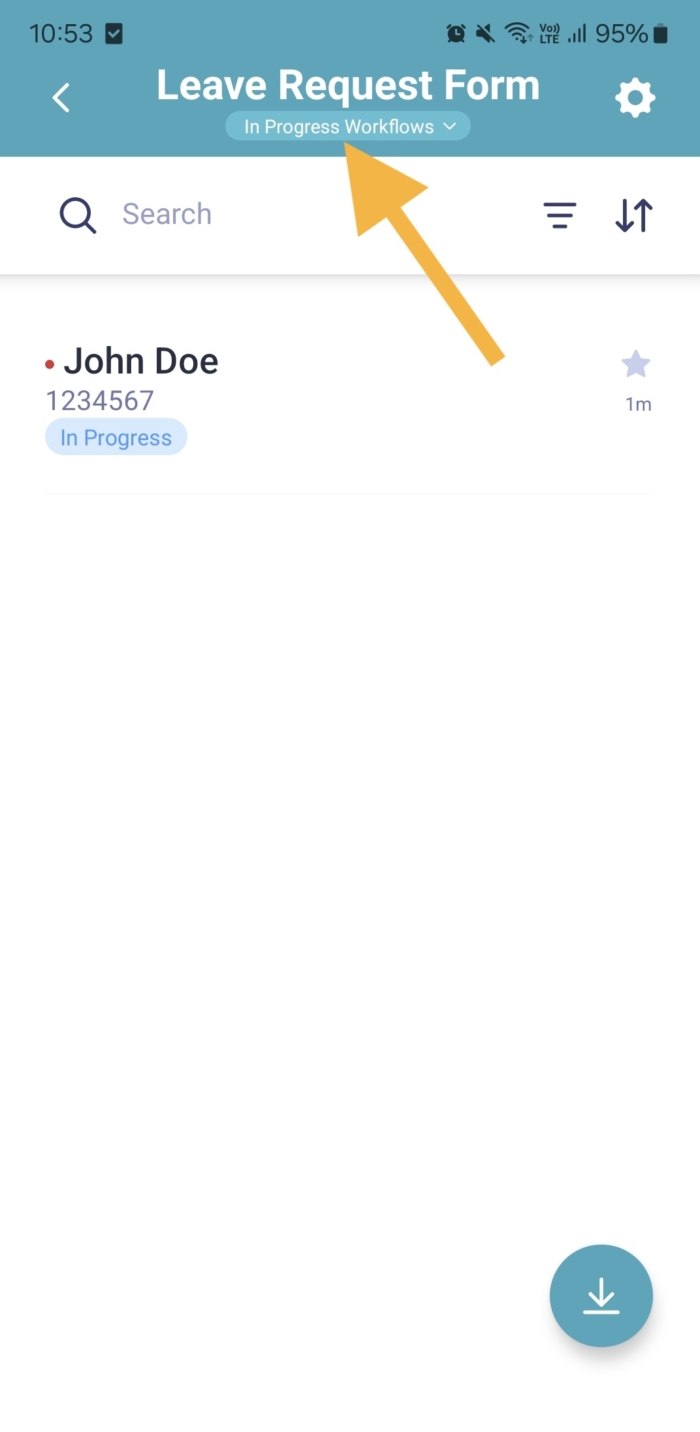Open the settings gear
The width and height of the screenshot is (700, 1432).
coord(635,98)
